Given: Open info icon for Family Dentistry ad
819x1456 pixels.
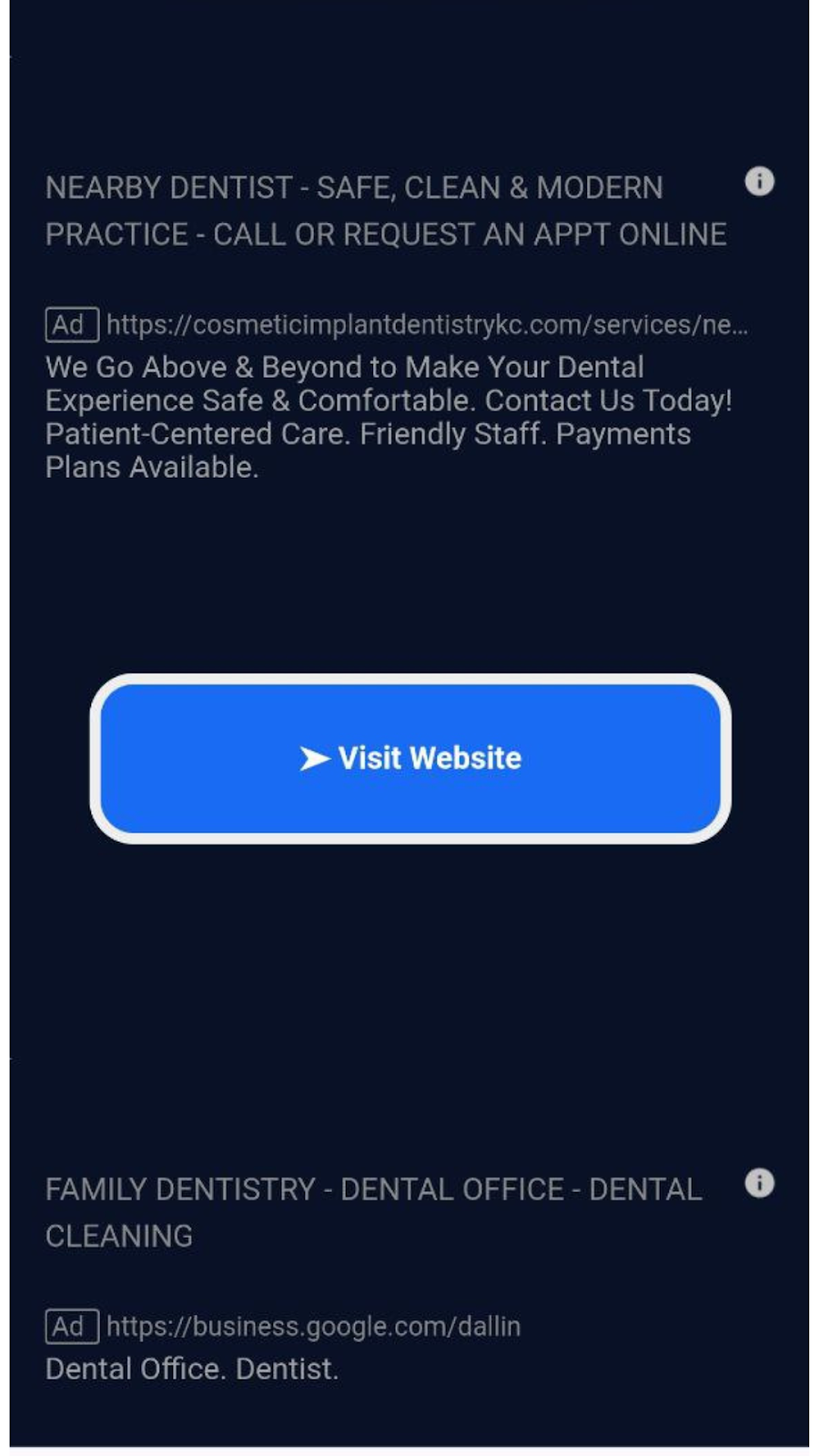Looking at the screenshot, I should [759, 1183].
